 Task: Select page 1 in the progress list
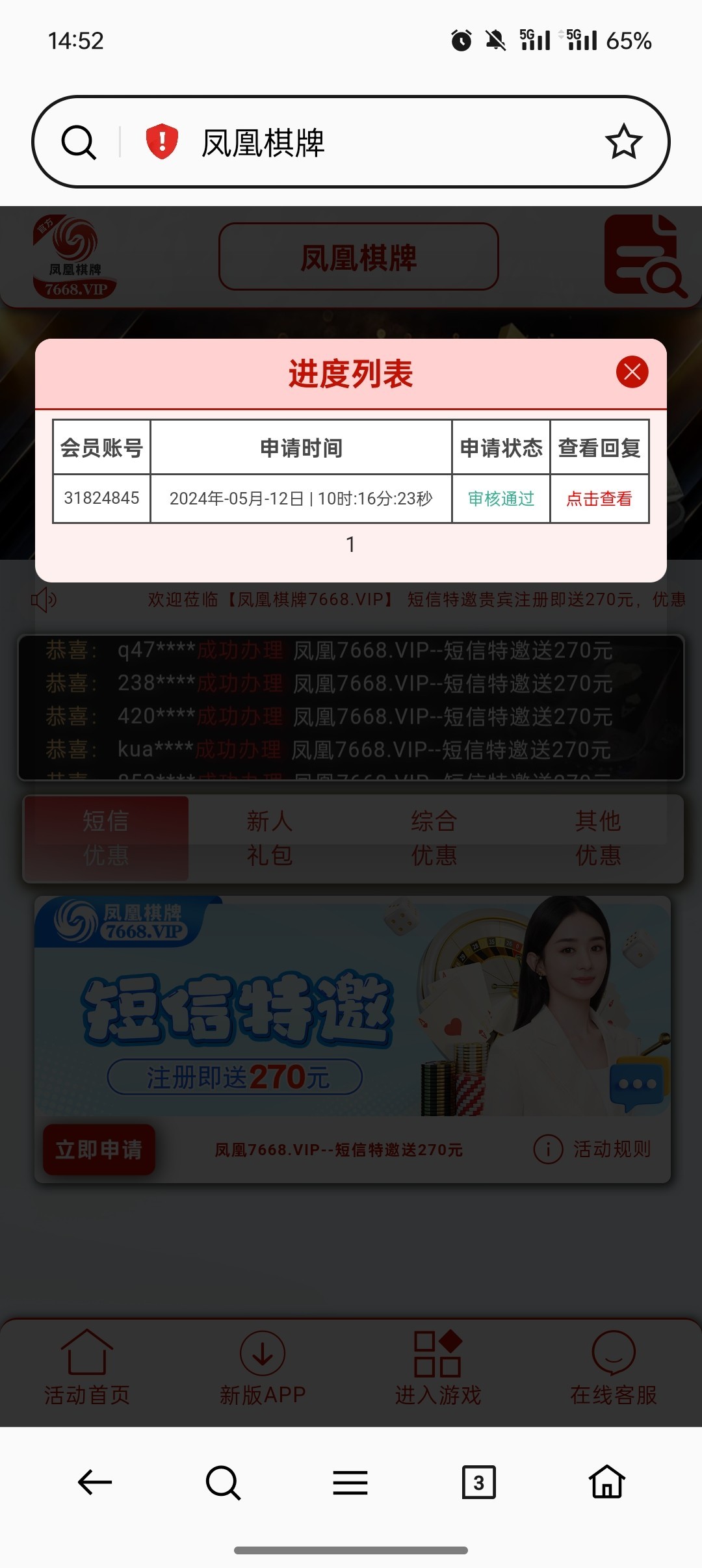350,544
